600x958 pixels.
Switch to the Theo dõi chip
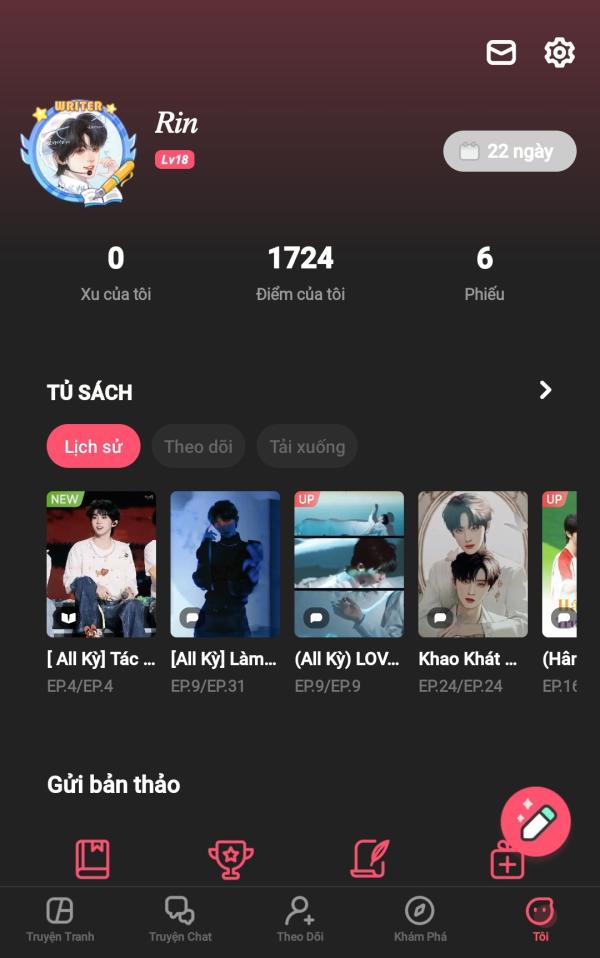(x=198, y=446)
